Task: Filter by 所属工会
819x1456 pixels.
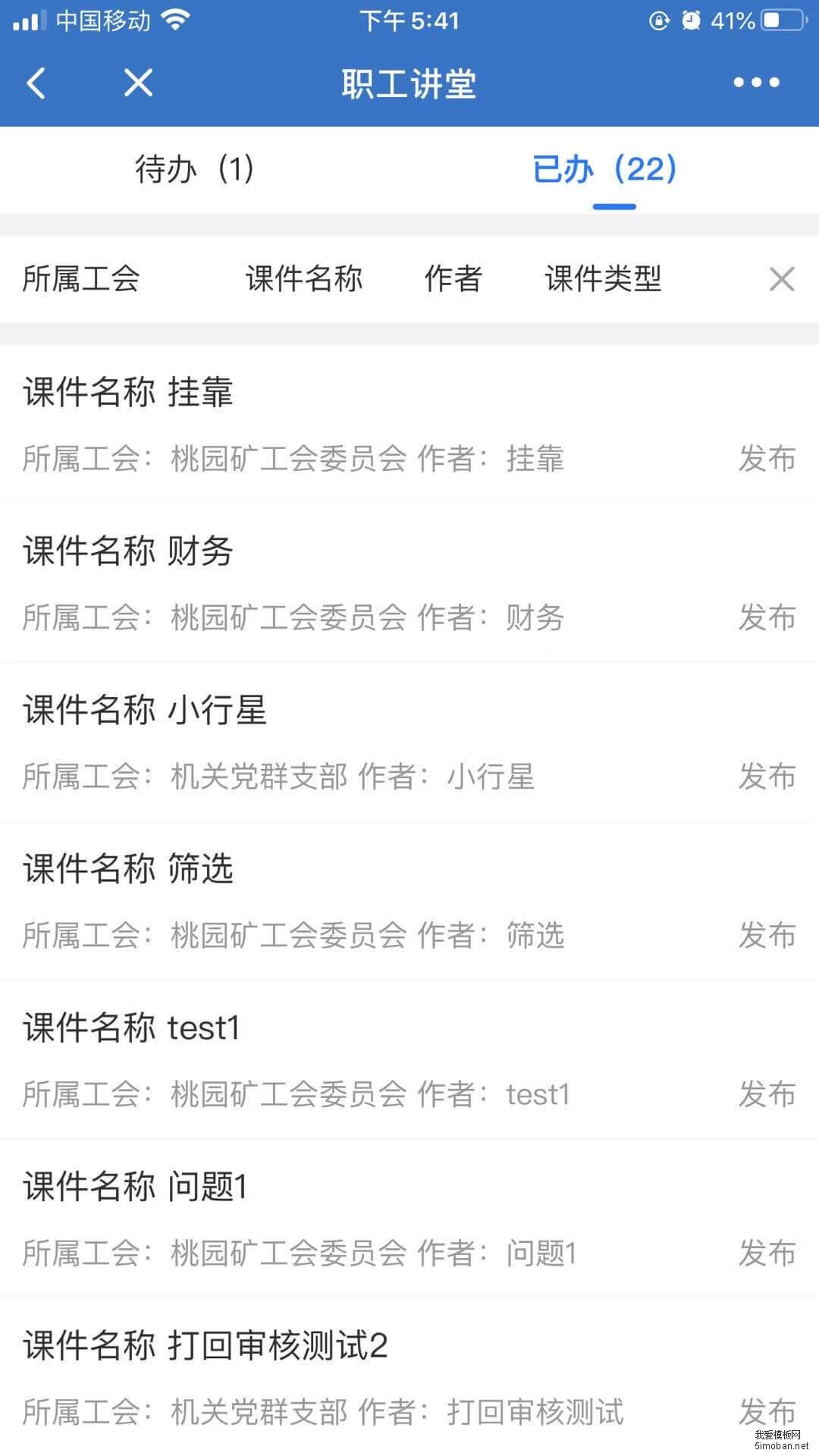Action: tap(81, 279)
